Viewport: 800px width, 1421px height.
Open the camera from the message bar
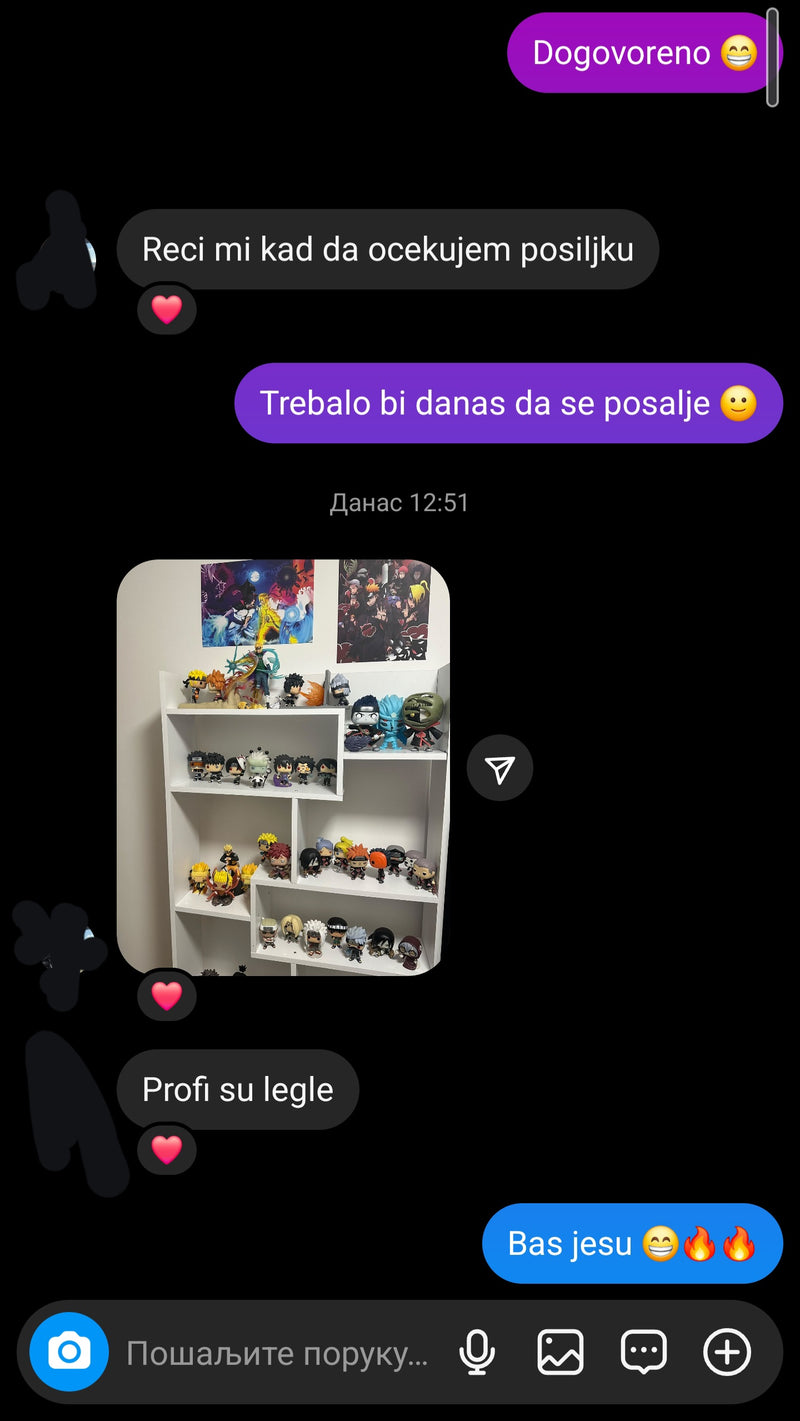[x=68, y=1353]
